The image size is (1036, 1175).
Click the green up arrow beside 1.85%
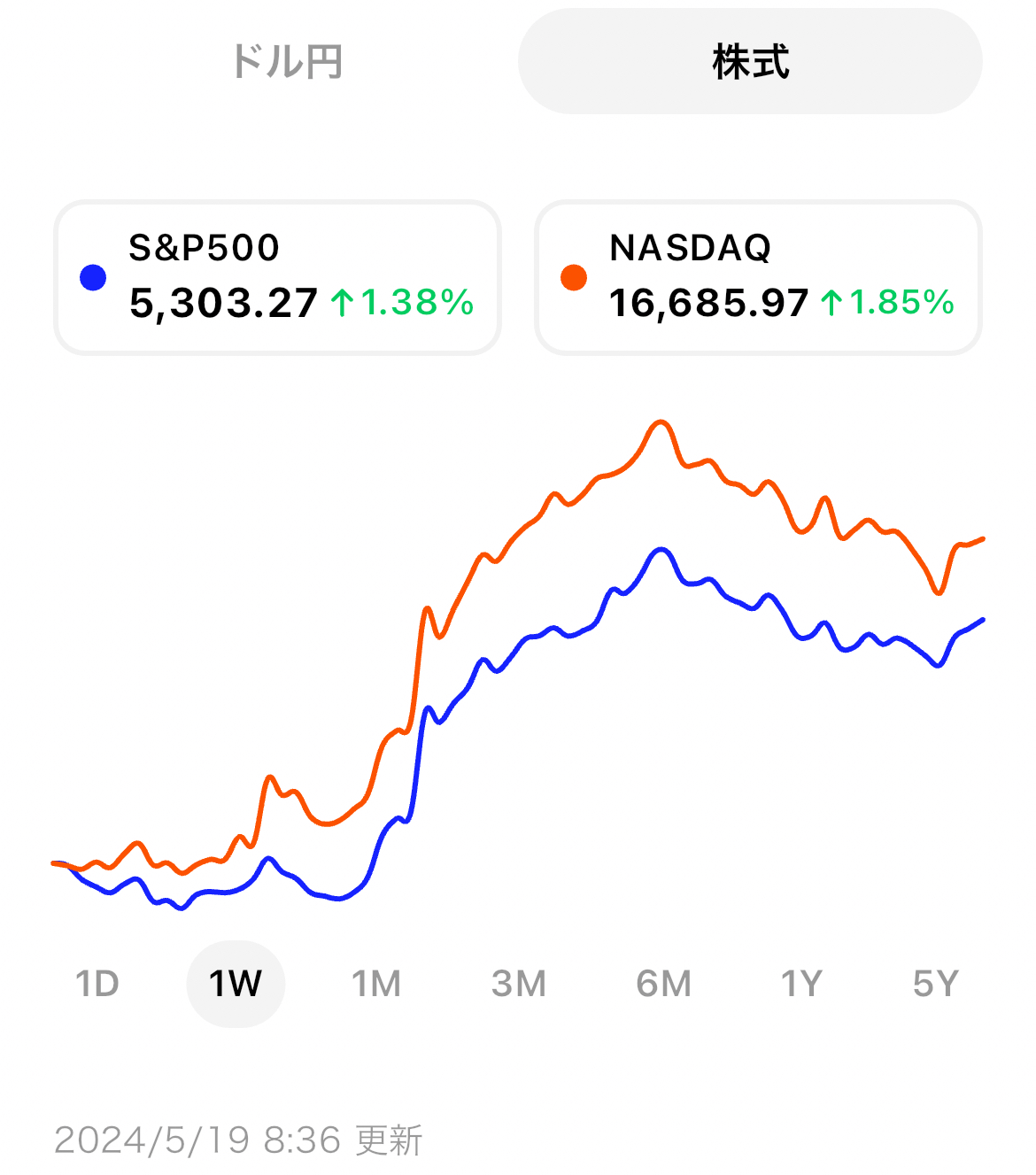tap(831, 304)
